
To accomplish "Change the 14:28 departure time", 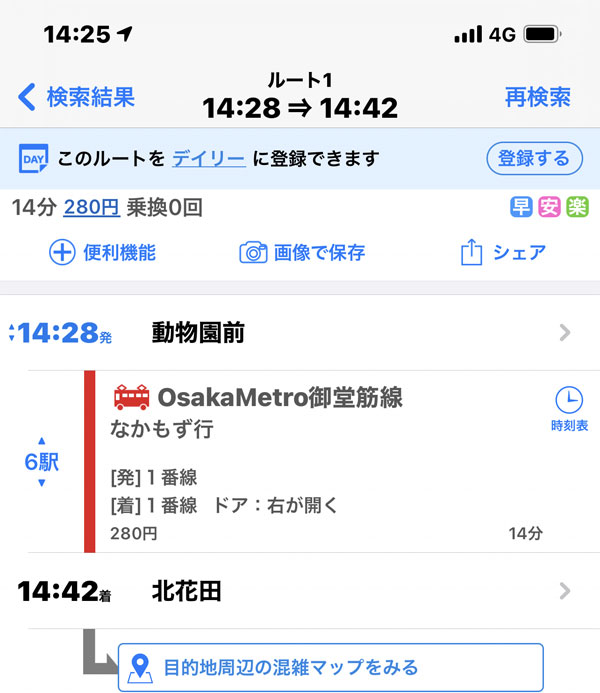I will [58, 333].
